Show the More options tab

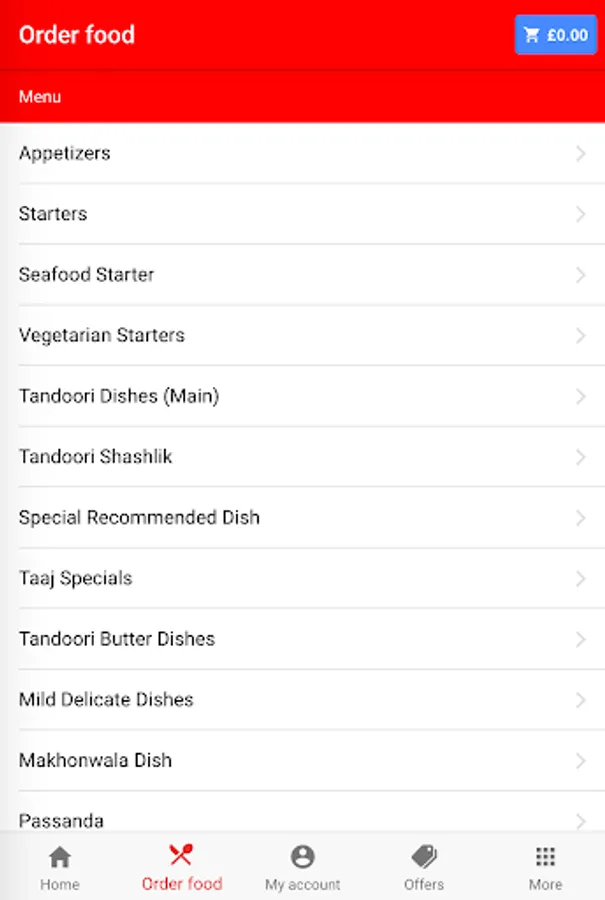pyautogui.click(x=545, y=867)
